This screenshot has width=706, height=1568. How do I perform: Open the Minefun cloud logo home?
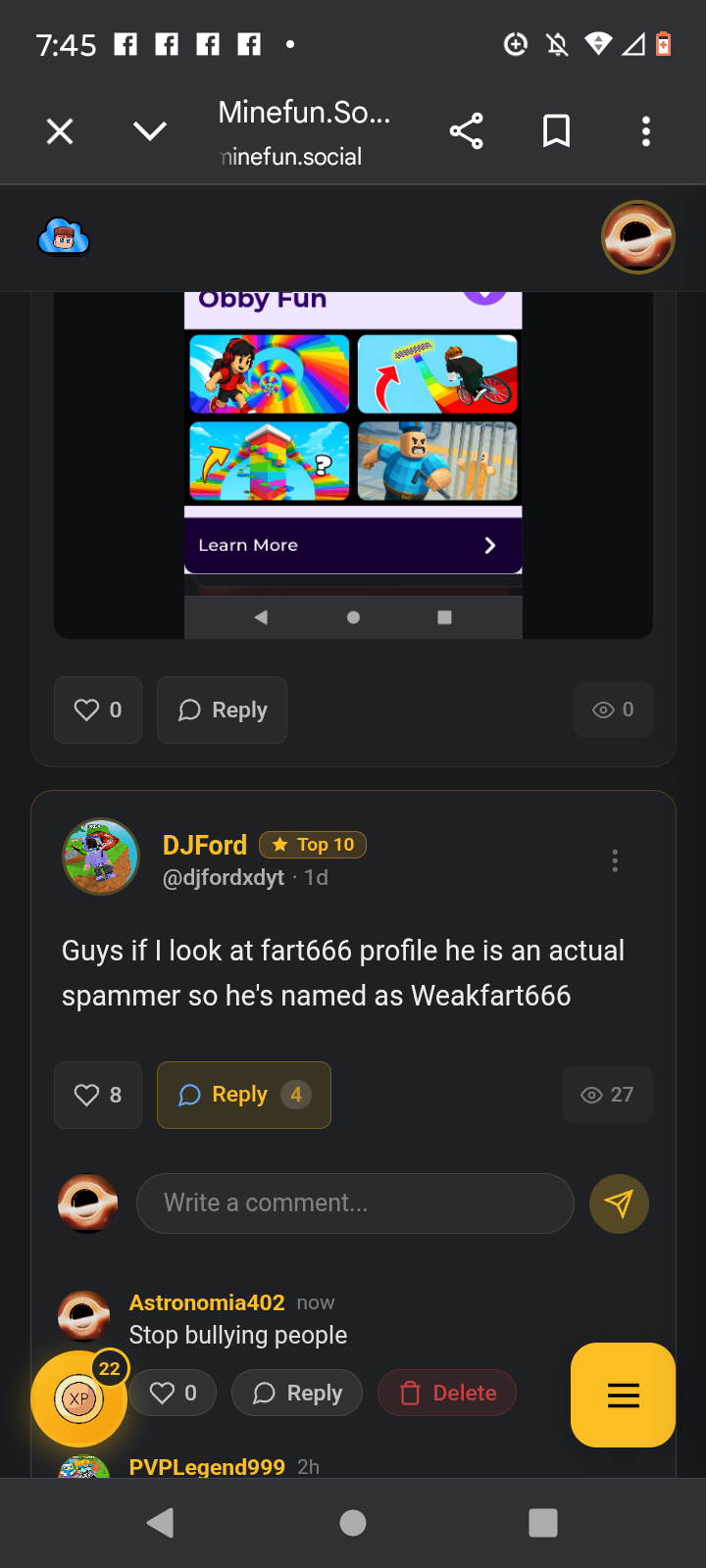click(x=64, y=237)
